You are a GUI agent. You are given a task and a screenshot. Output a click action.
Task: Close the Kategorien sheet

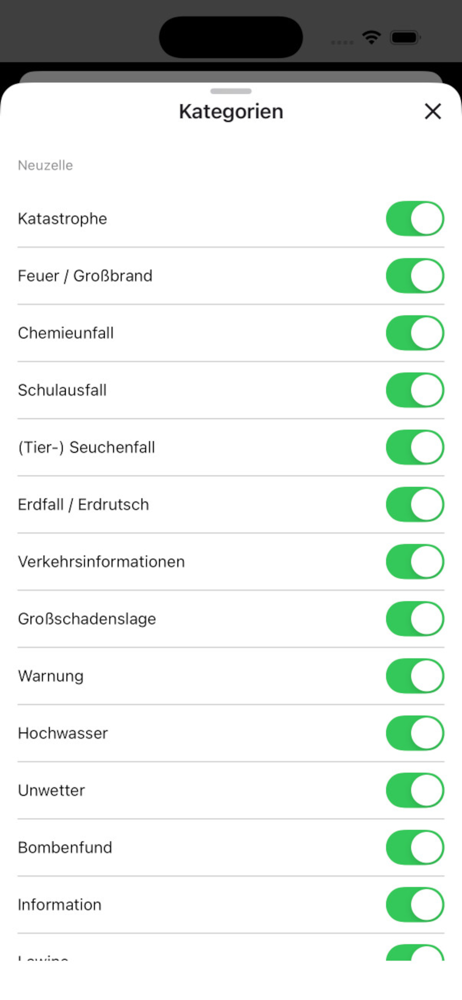click(x=433, y=112)
